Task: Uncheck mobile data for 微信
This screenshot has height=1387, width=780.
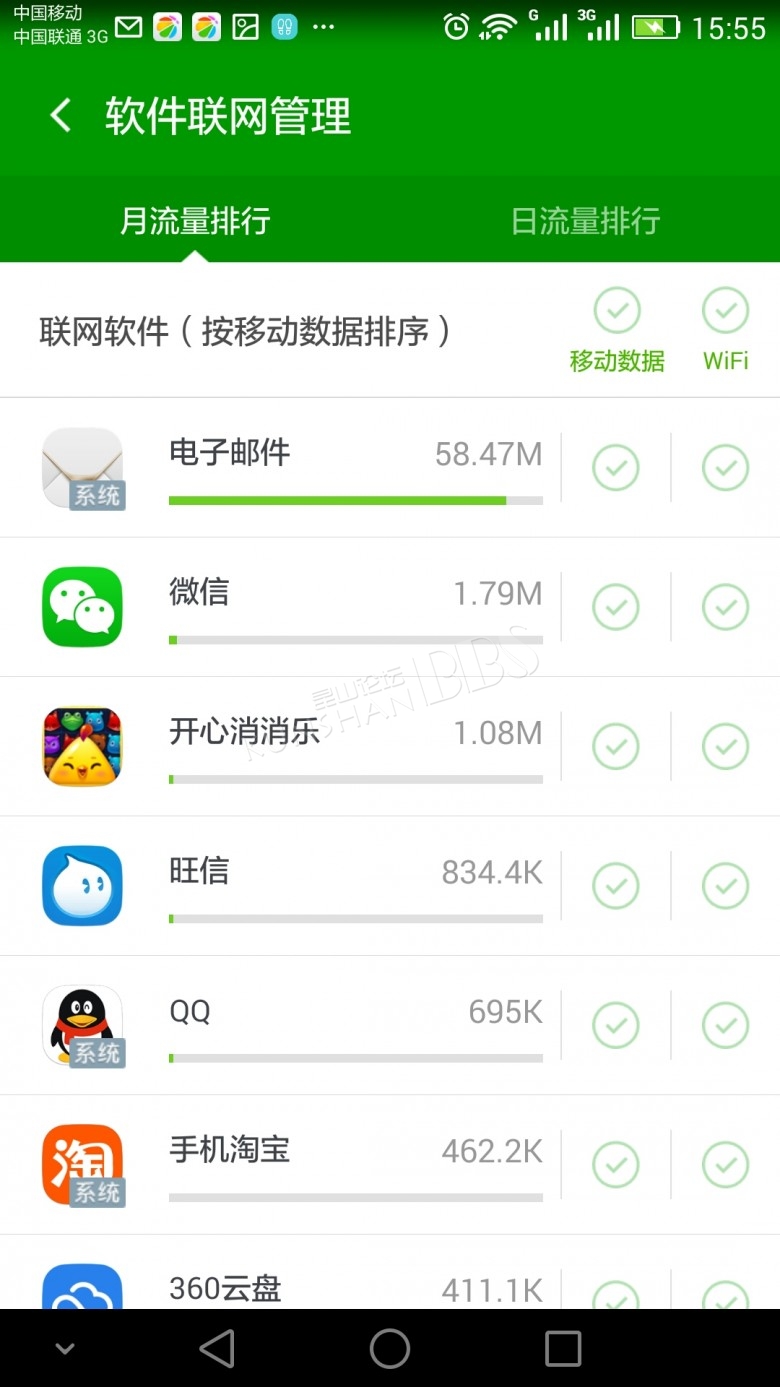Action: pos(616,607)
